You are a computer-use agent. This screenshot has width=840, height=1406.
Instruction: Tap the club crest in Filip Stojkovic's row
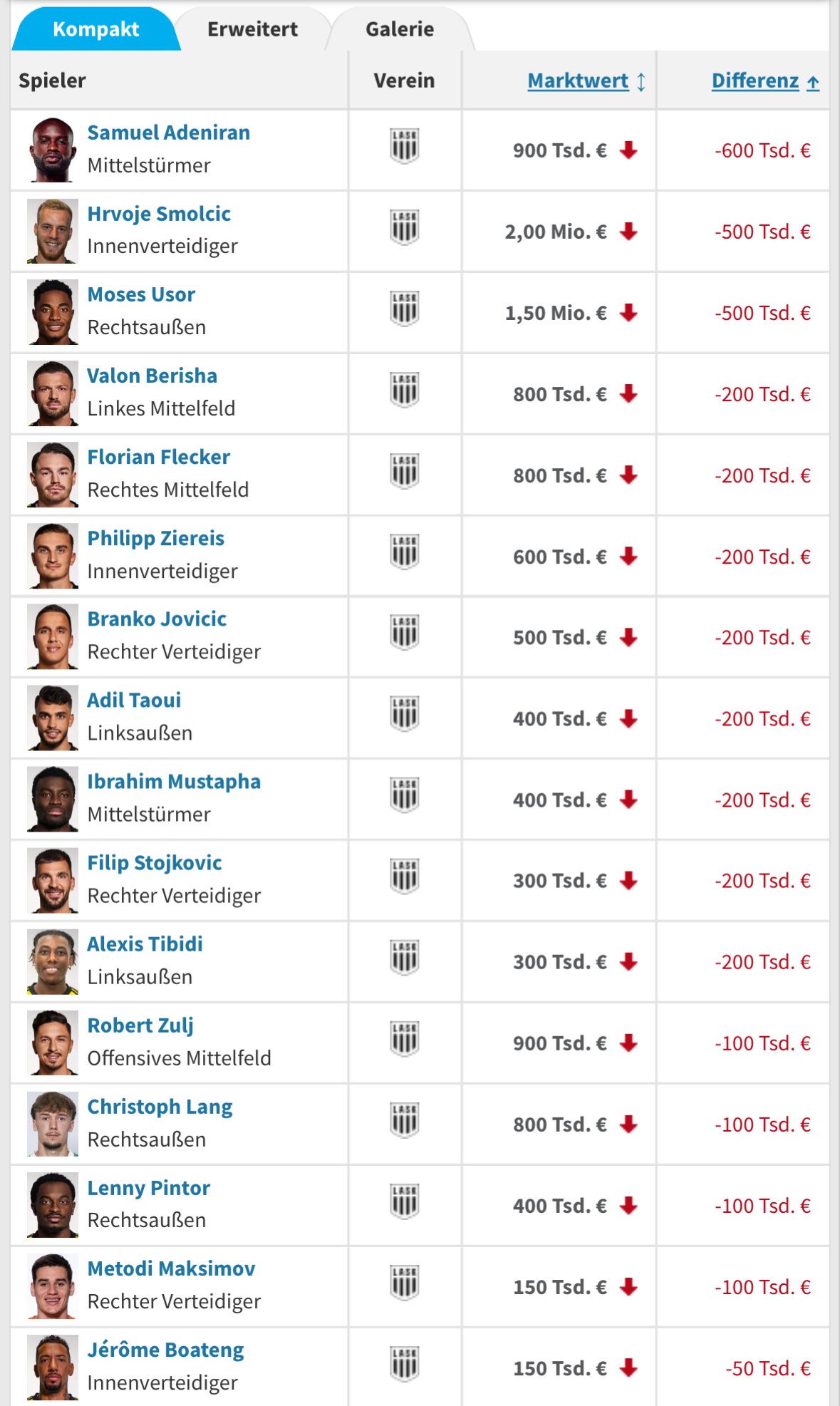[x=405, y=876]
